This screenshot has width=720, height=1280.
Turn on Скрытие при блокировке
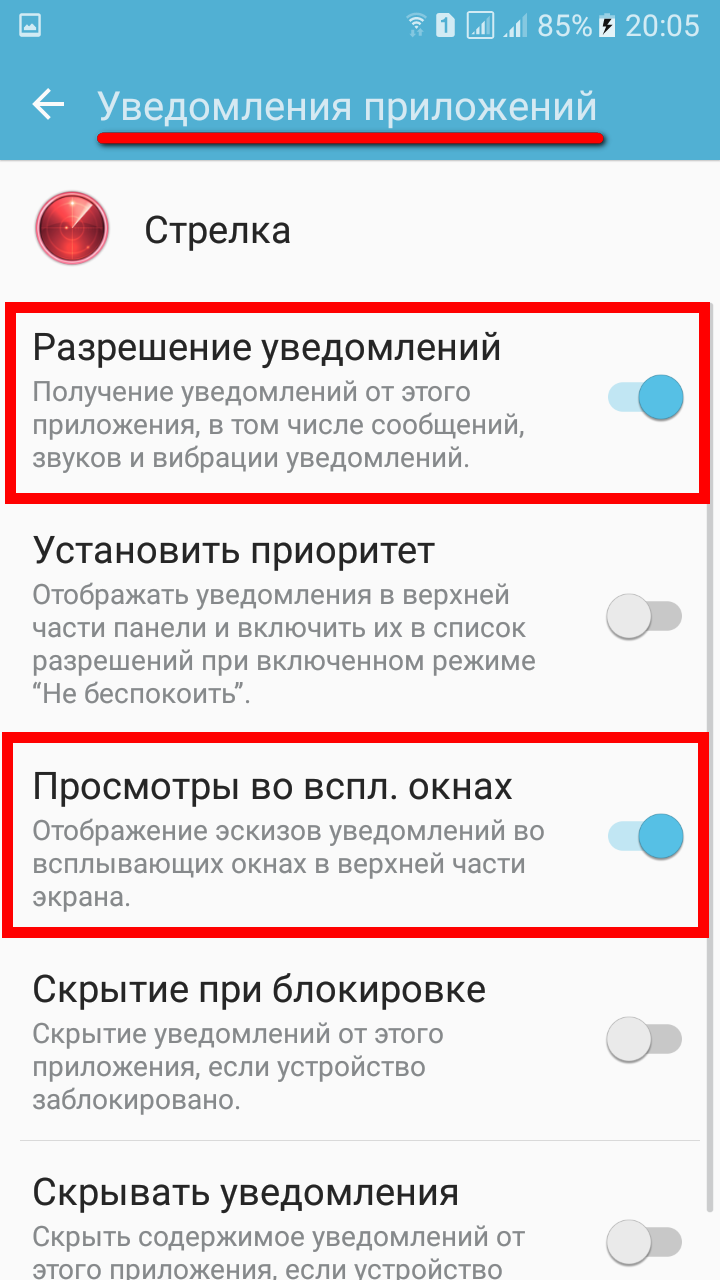tap(644, 1040)
